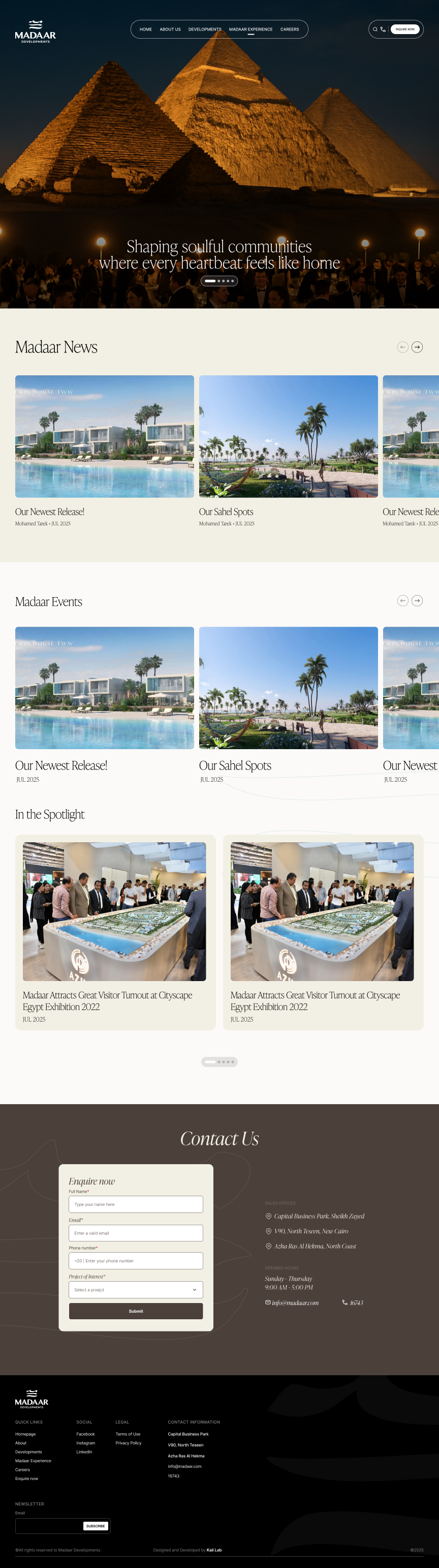Enter your full name

(136, 1205)
